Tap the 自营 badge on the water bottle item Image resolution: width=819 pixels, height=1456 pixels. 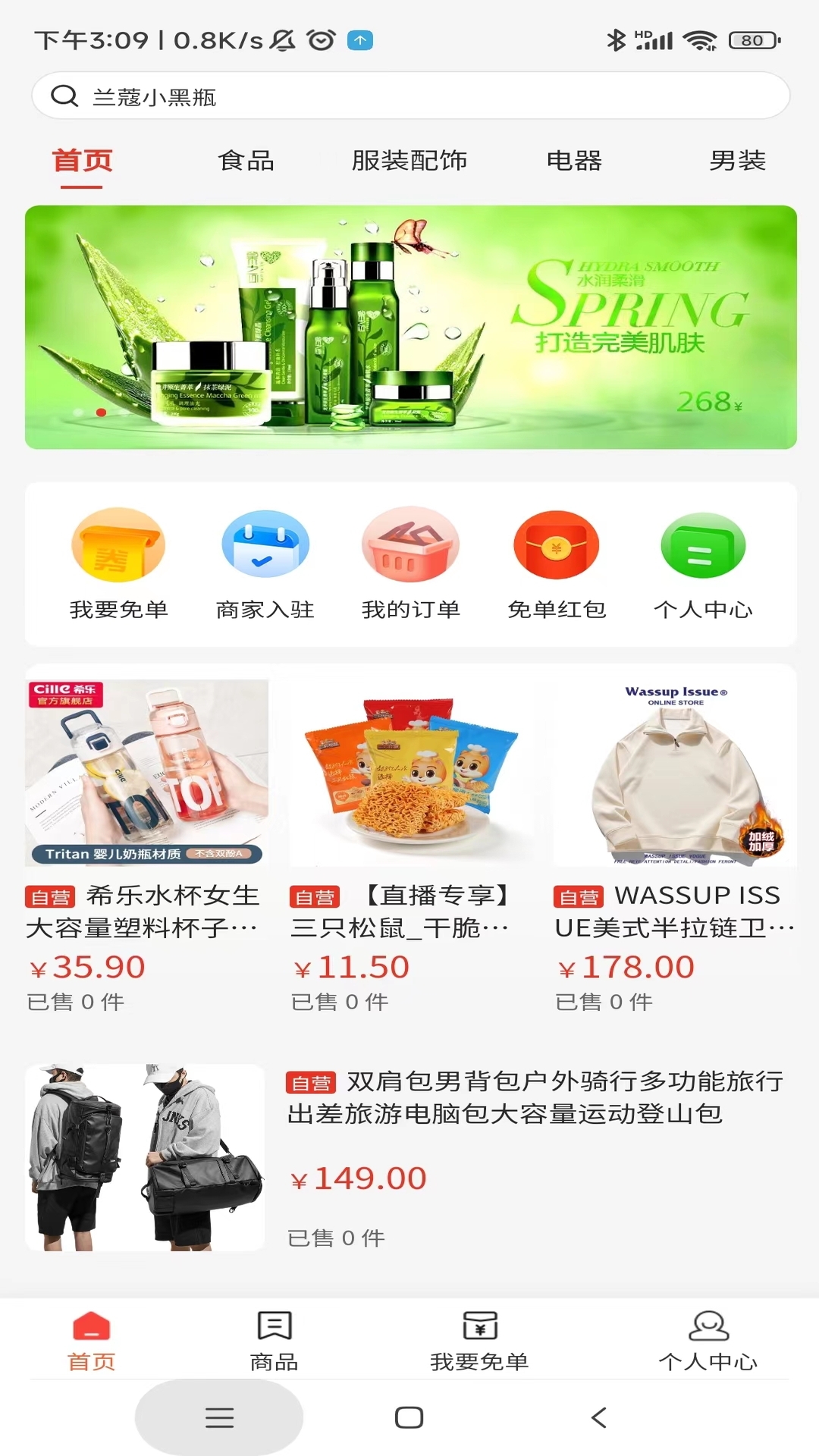tap(50, 897)
